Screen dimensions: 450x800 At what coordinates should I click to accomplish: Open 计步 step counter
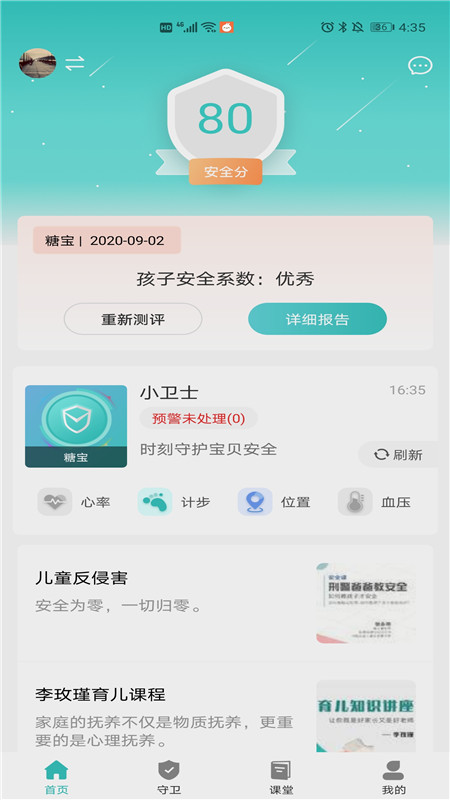click(174, 502)
